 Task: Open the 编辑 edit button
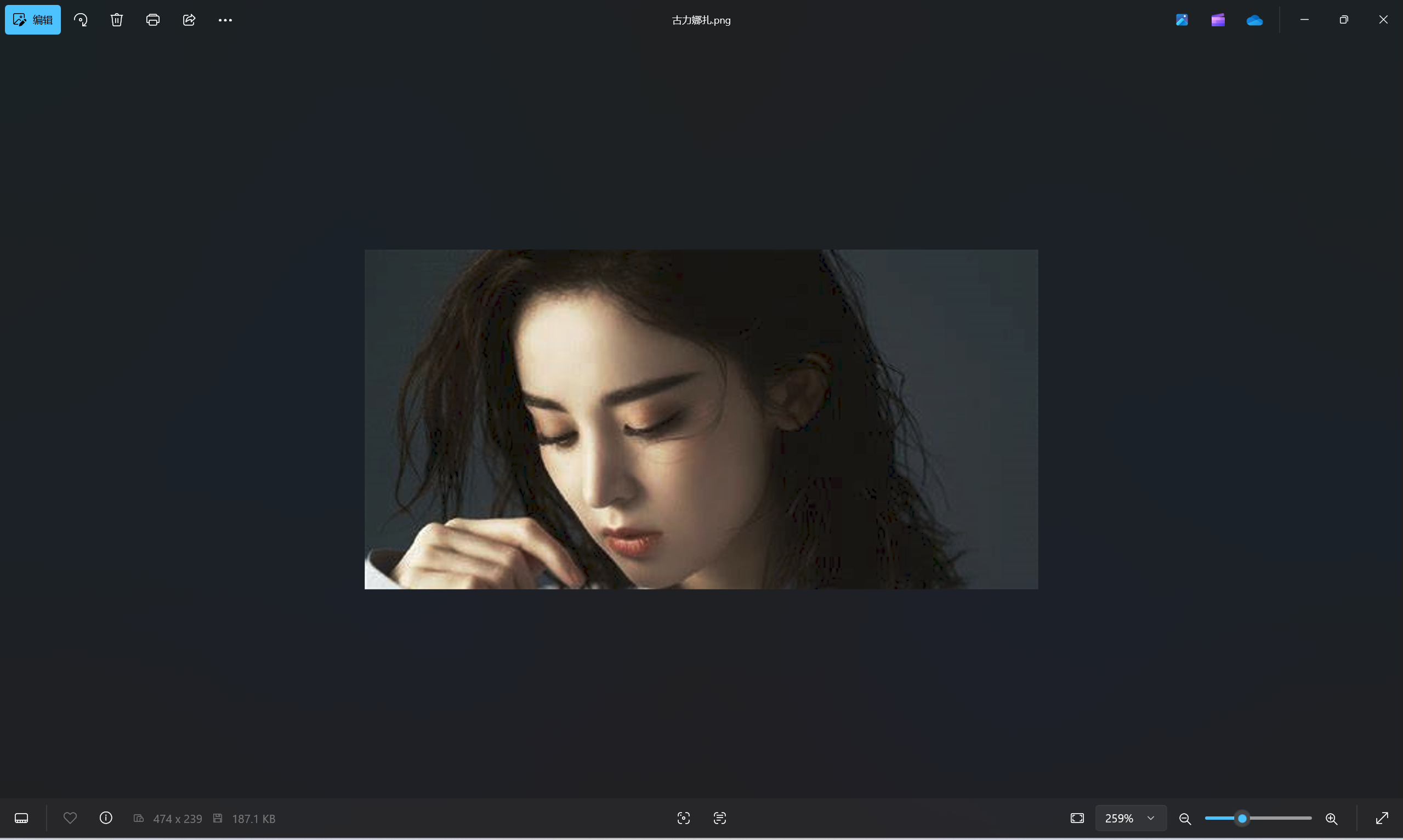33,20
